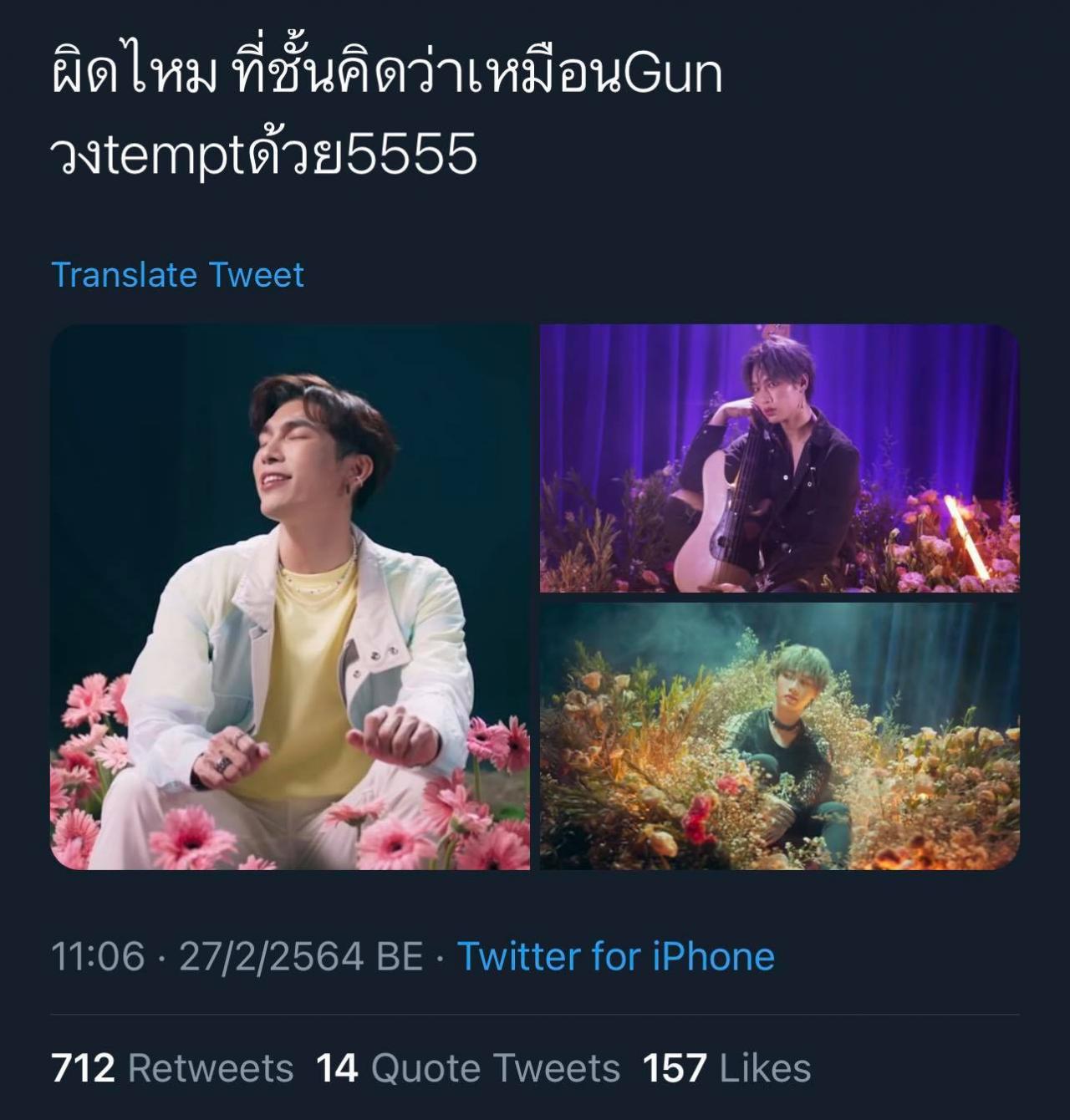This screenshot has height=1120, width=1070.
Task: Open the green-haired flower field photo
Action: coord(779,736)
